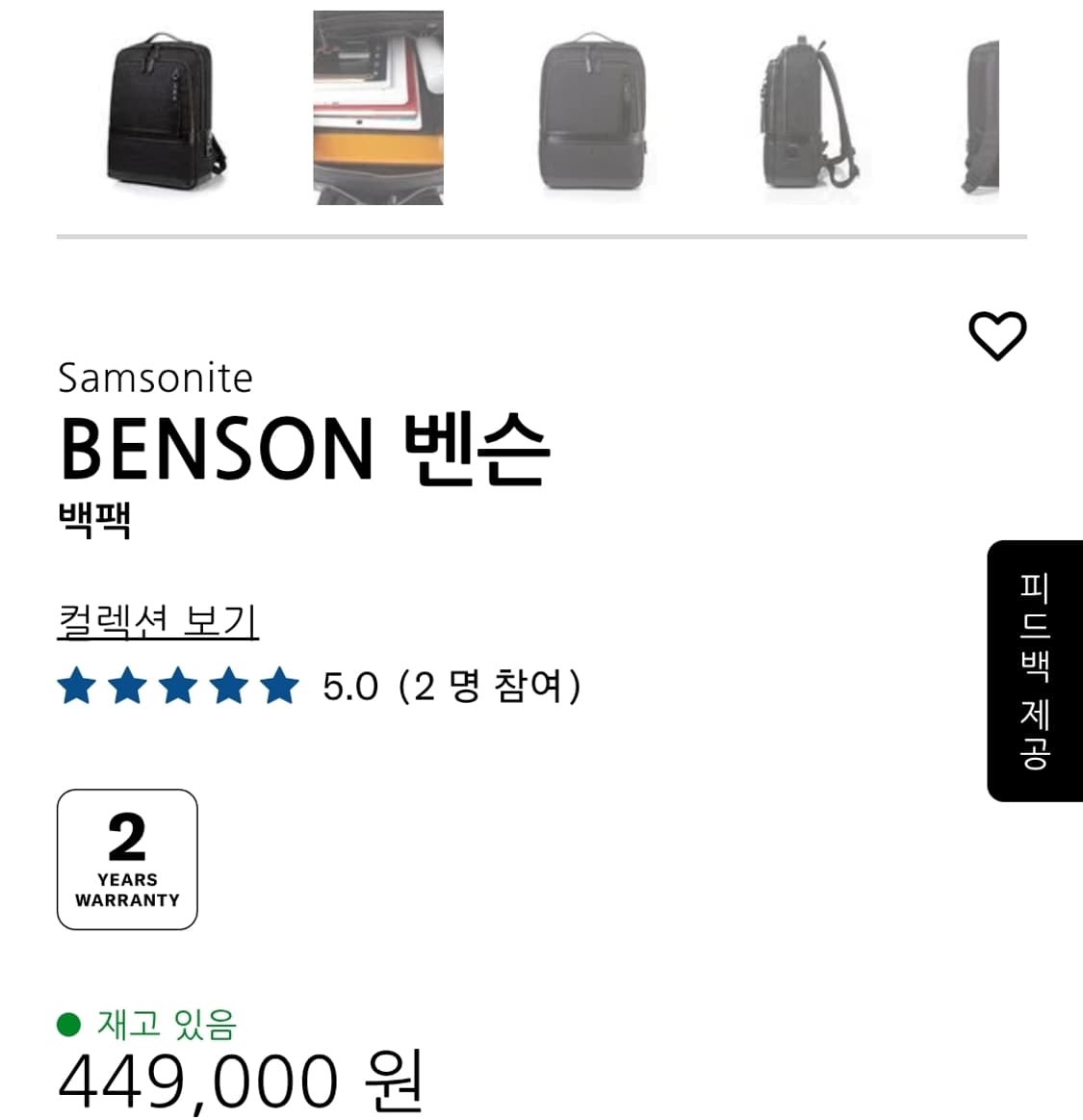
Task: Click the 5.0 review score
Action: tap(349, 686)
